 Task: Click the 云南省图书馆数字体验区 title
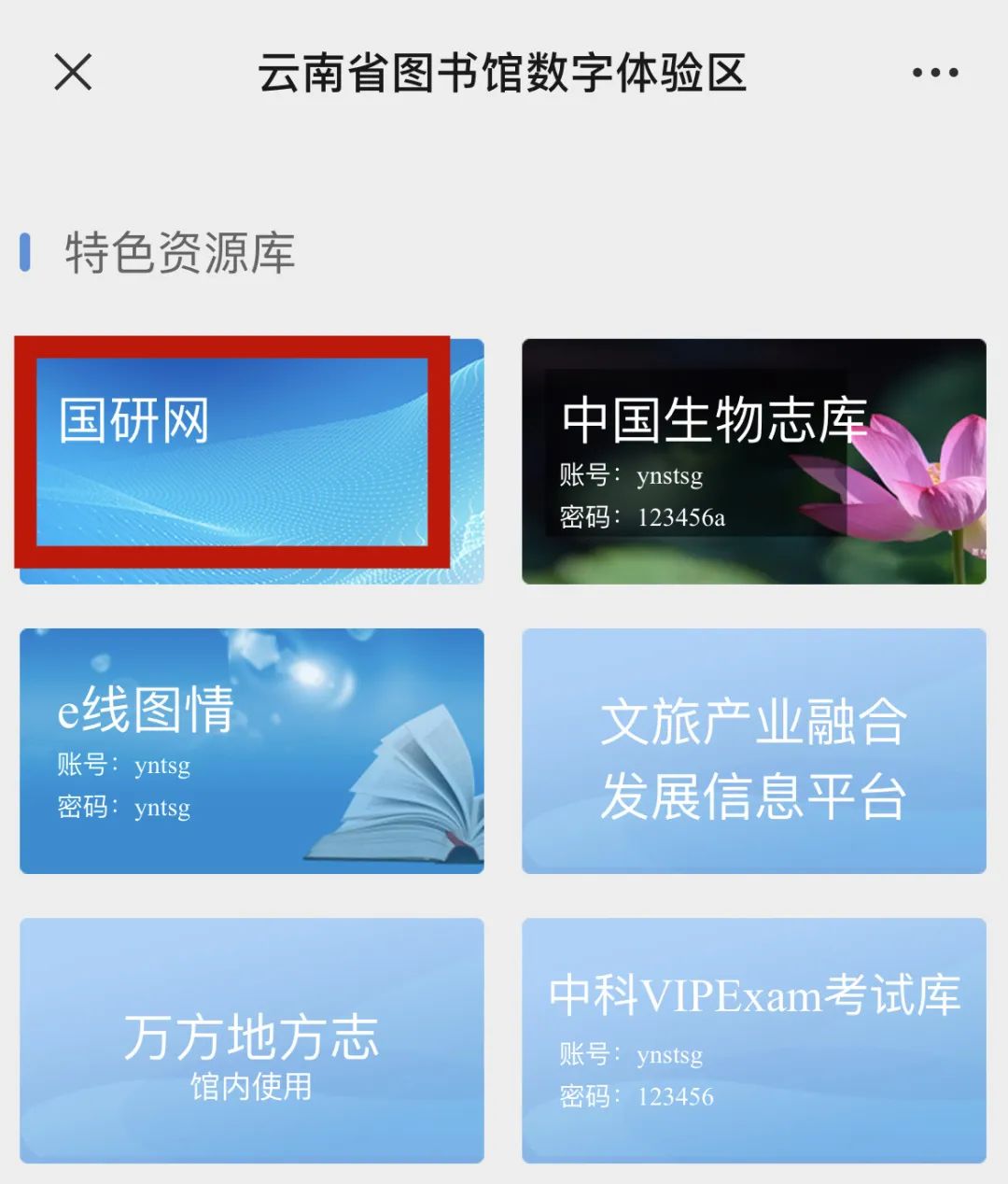point(504,75)
